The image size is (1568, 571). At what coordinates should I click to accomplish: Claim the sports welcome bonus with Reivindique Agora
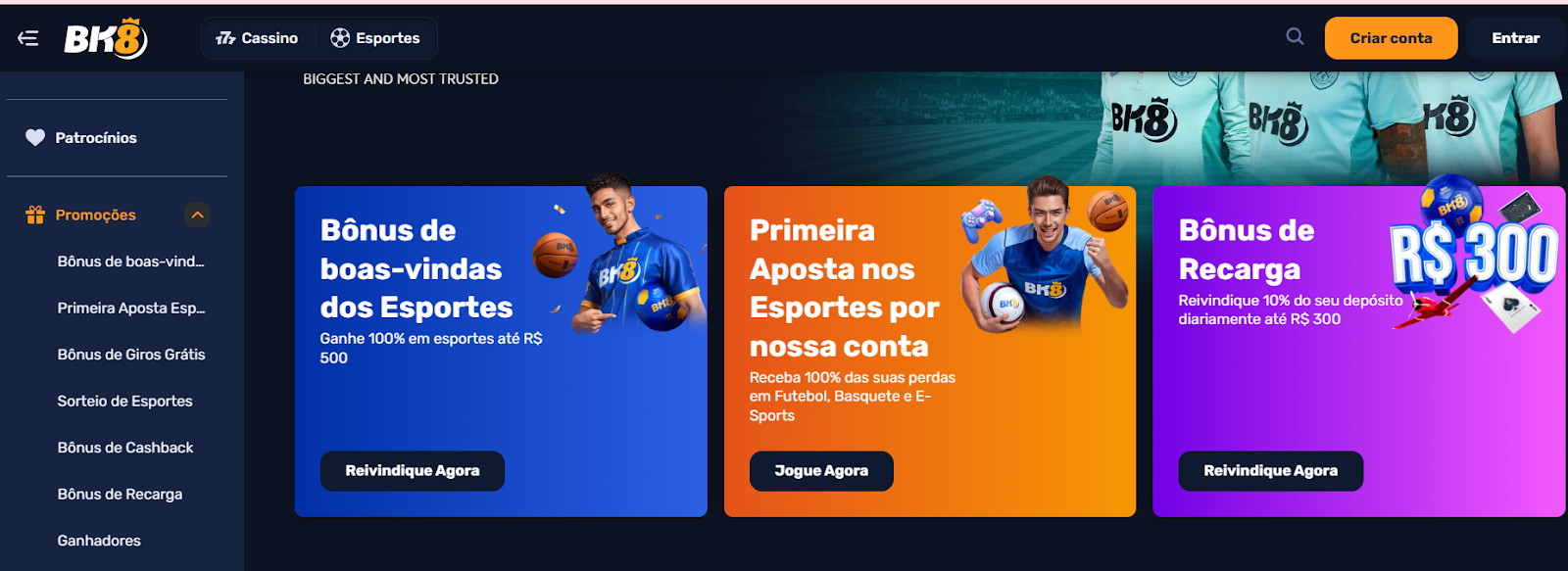point(412,471)
